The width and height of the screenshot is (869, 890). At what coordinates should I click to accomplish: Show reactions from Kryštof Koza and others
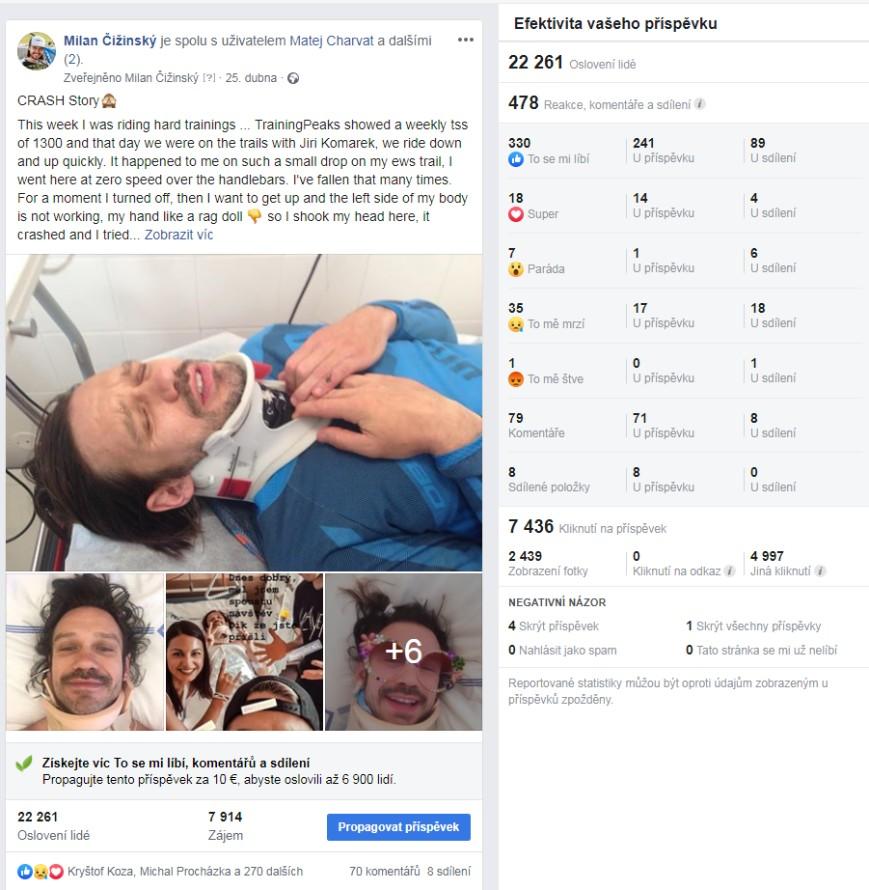pos(185,871)
